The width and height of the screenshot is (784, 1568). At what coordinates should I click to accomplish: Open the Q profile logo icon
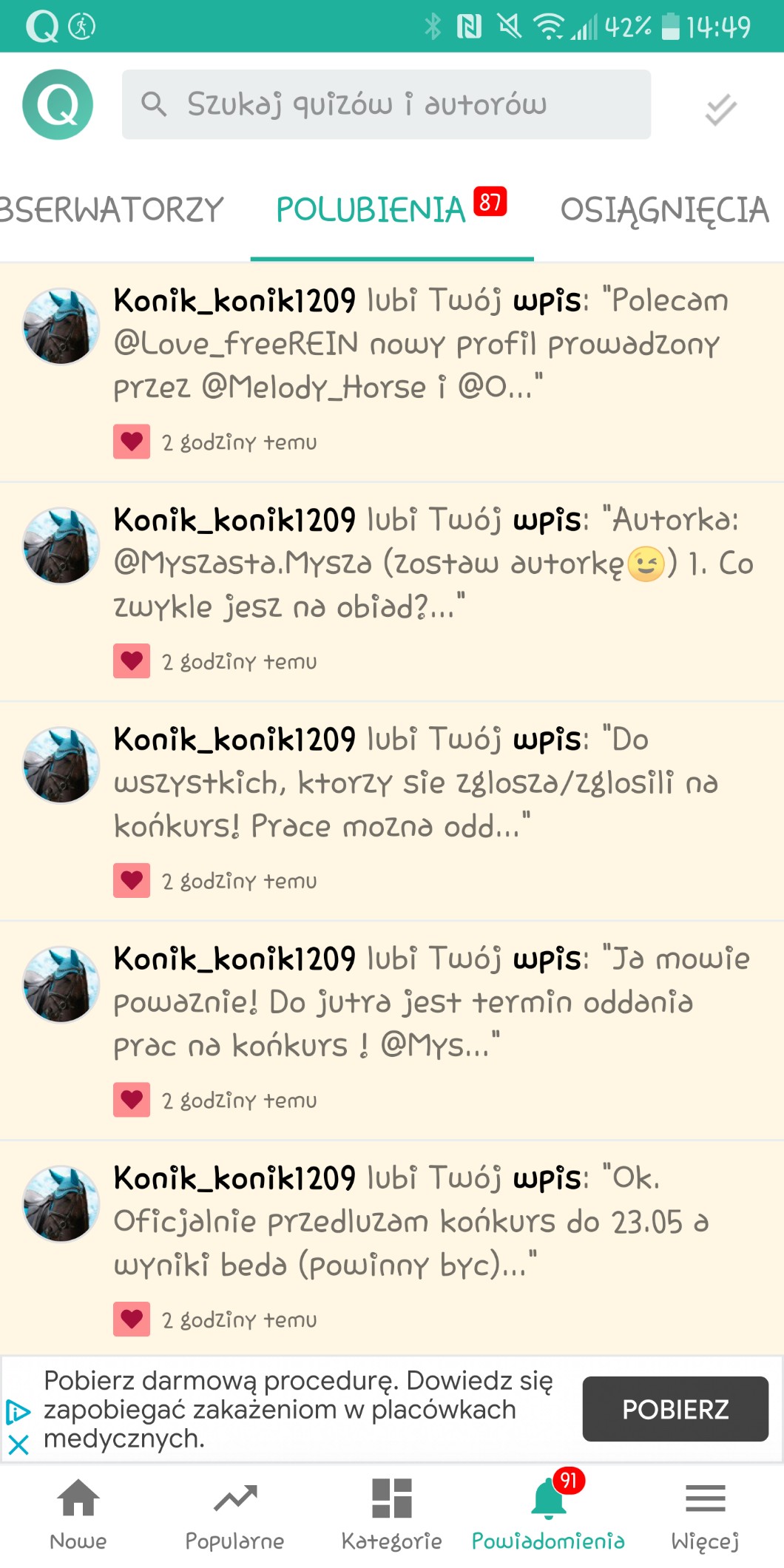[x=58, y=104]
